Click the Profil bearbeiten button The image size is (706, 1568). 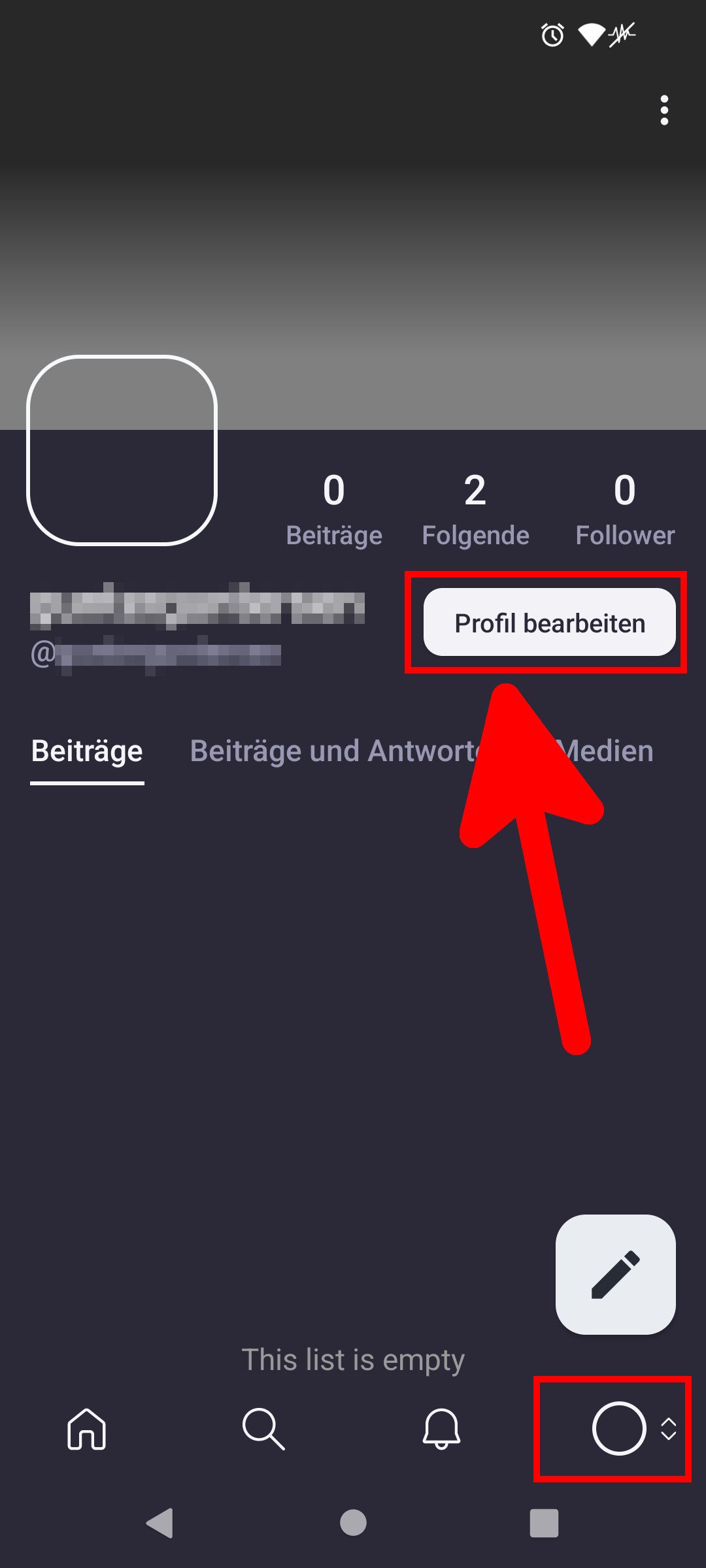coord(548,623)
